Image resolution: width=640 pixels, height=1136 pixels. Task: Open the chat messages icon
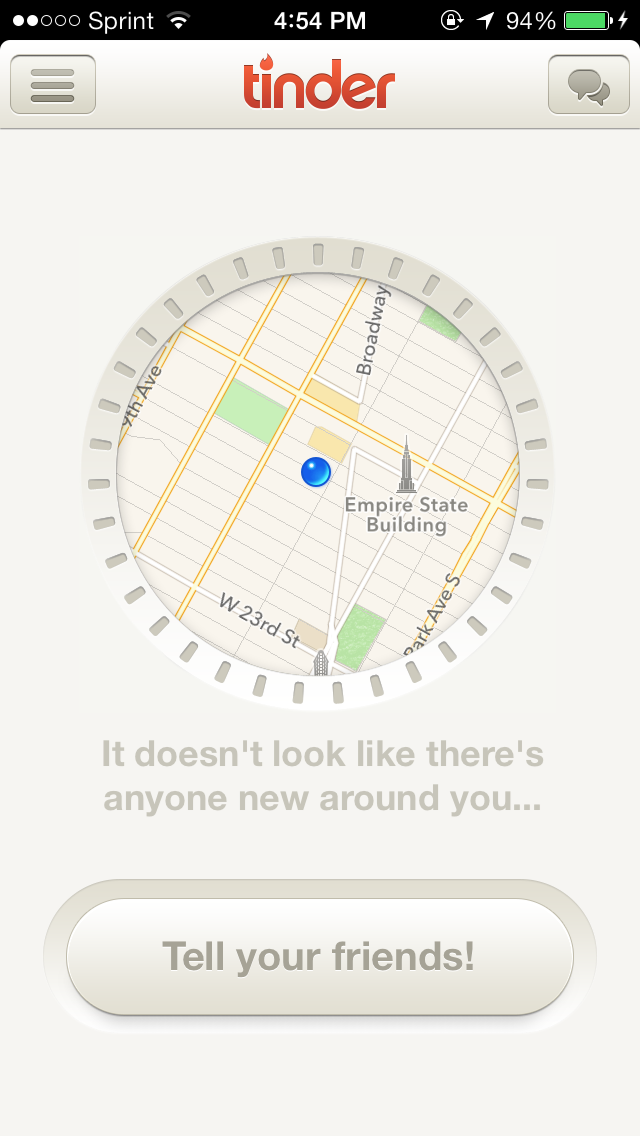(588, 85)
